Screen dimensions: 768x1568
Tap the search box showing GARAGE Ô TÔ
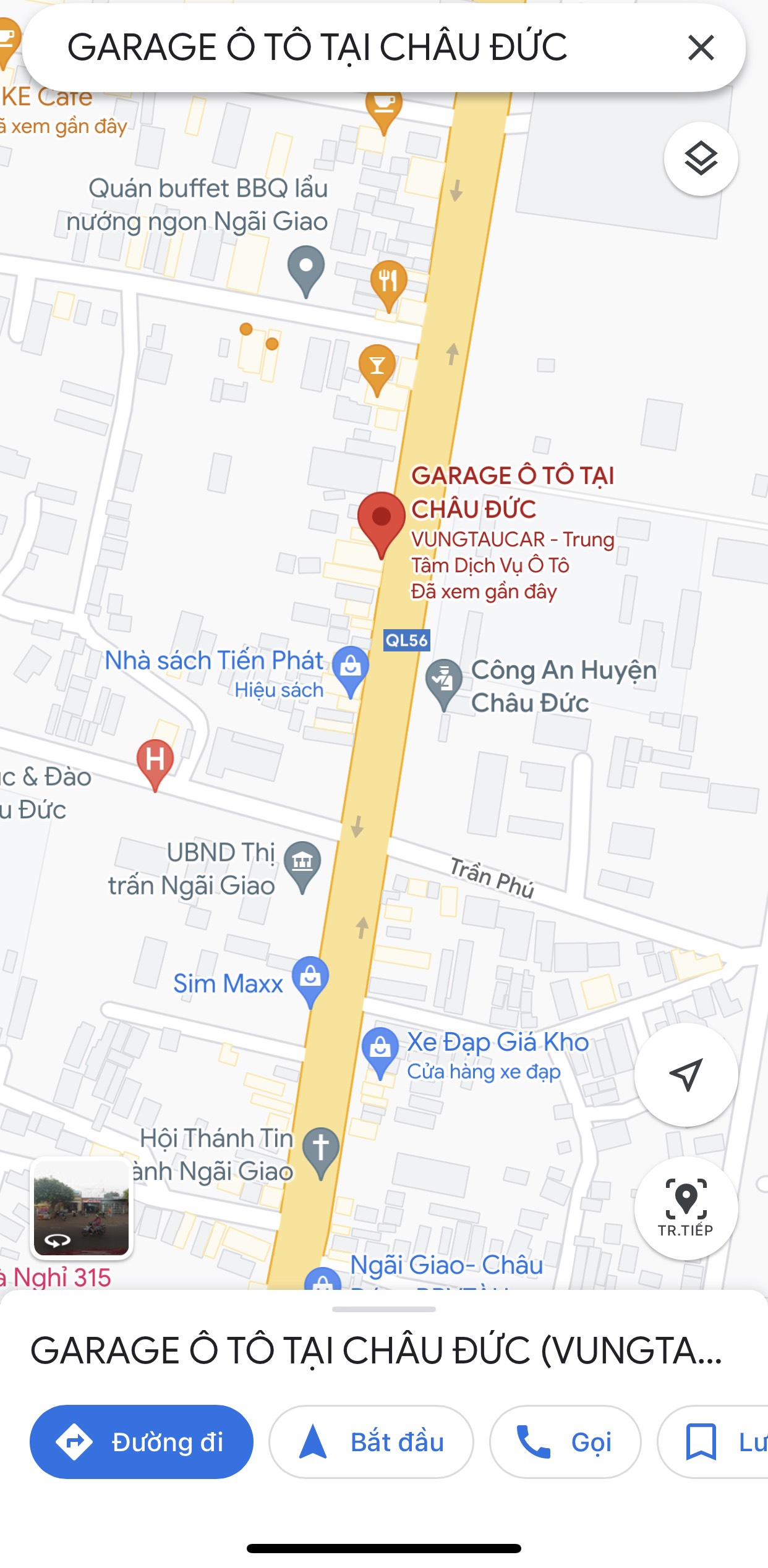[x=346, y=48]
